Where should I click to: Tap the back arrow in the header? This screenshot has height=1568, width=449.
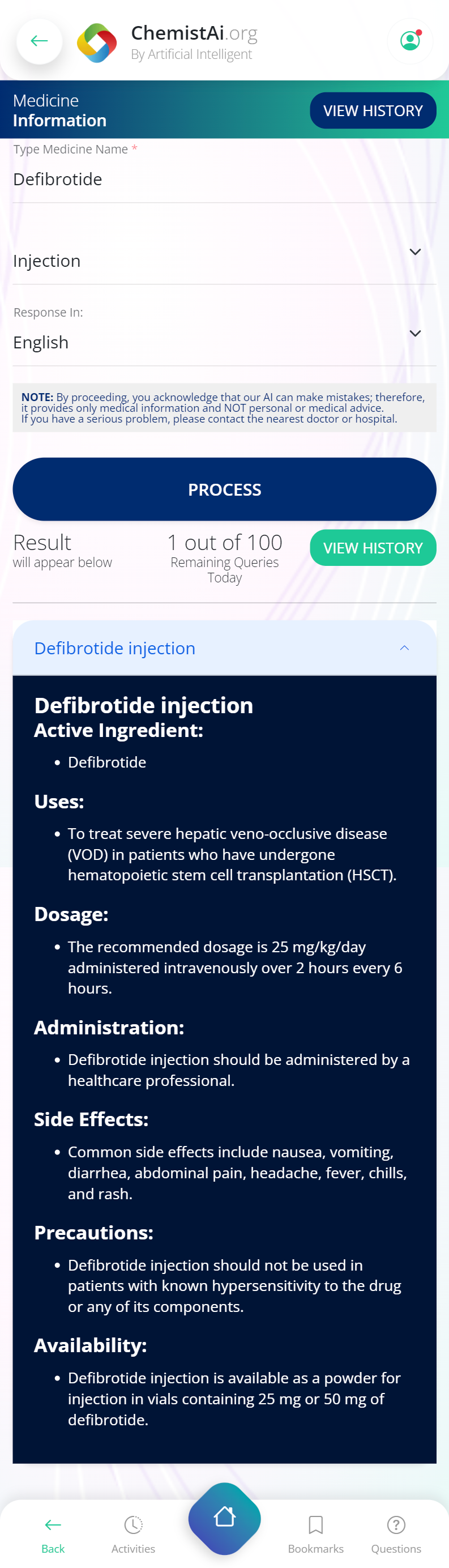coord(40,41)
